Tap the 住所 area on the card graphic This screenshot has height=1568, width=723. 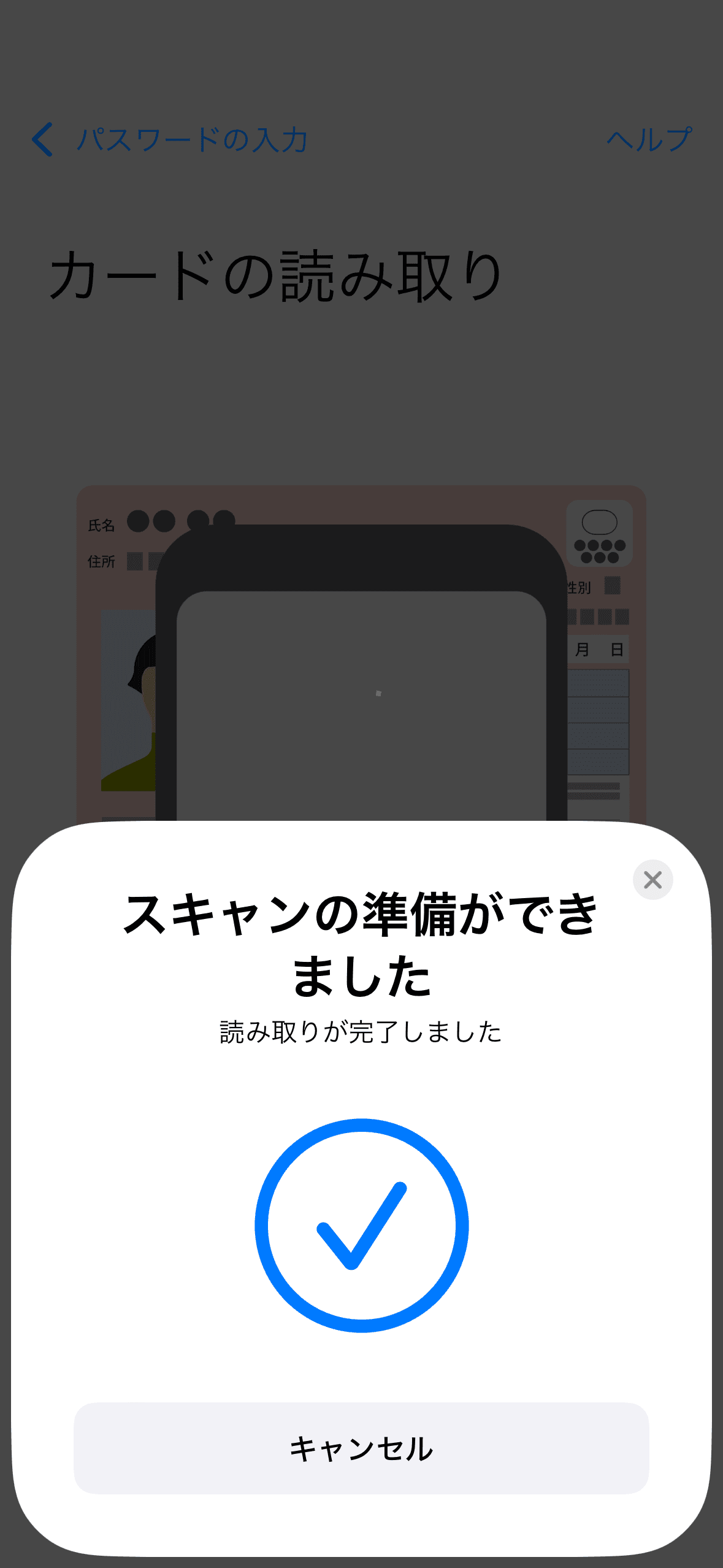point(102,561)
